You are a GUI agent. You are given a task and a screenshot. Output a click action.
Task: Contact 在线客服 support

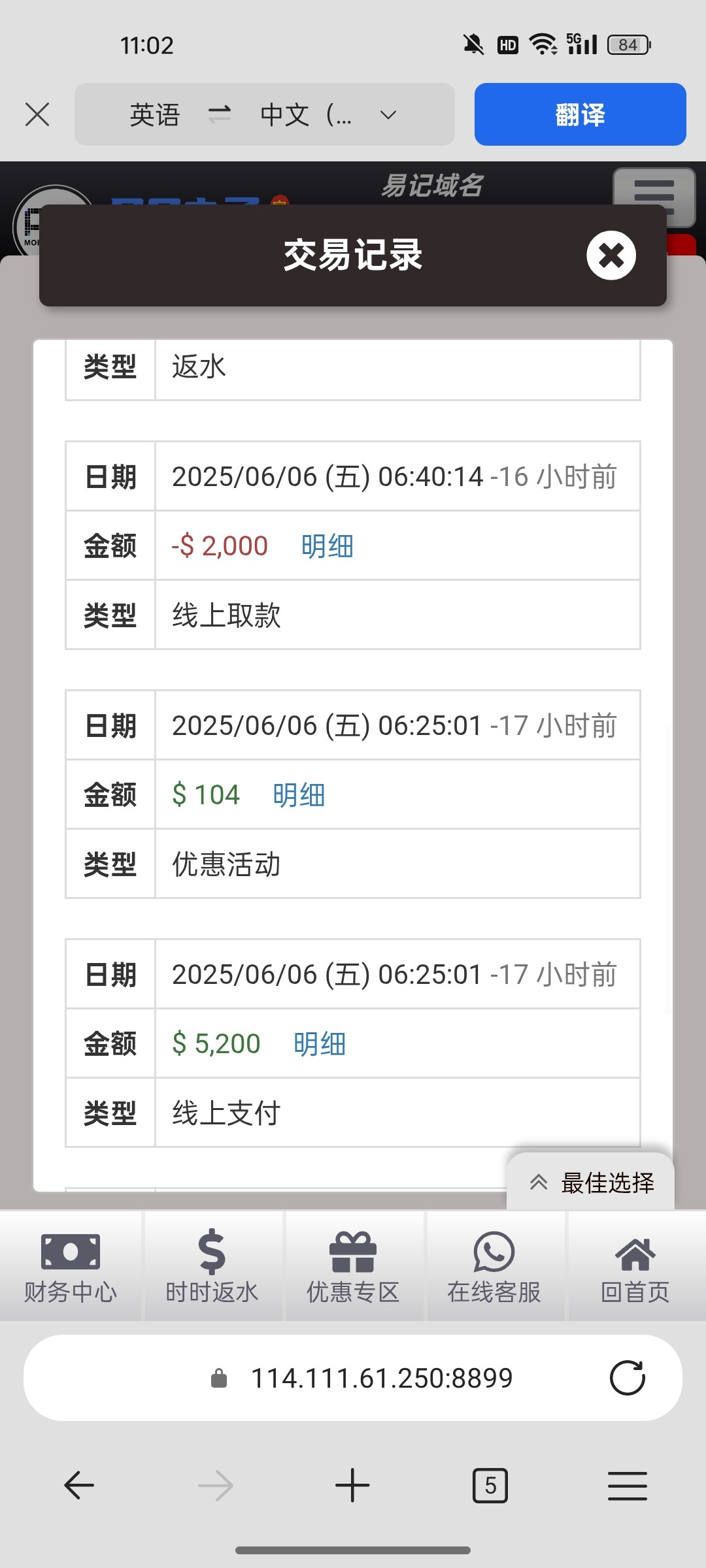pos(494,1266)
